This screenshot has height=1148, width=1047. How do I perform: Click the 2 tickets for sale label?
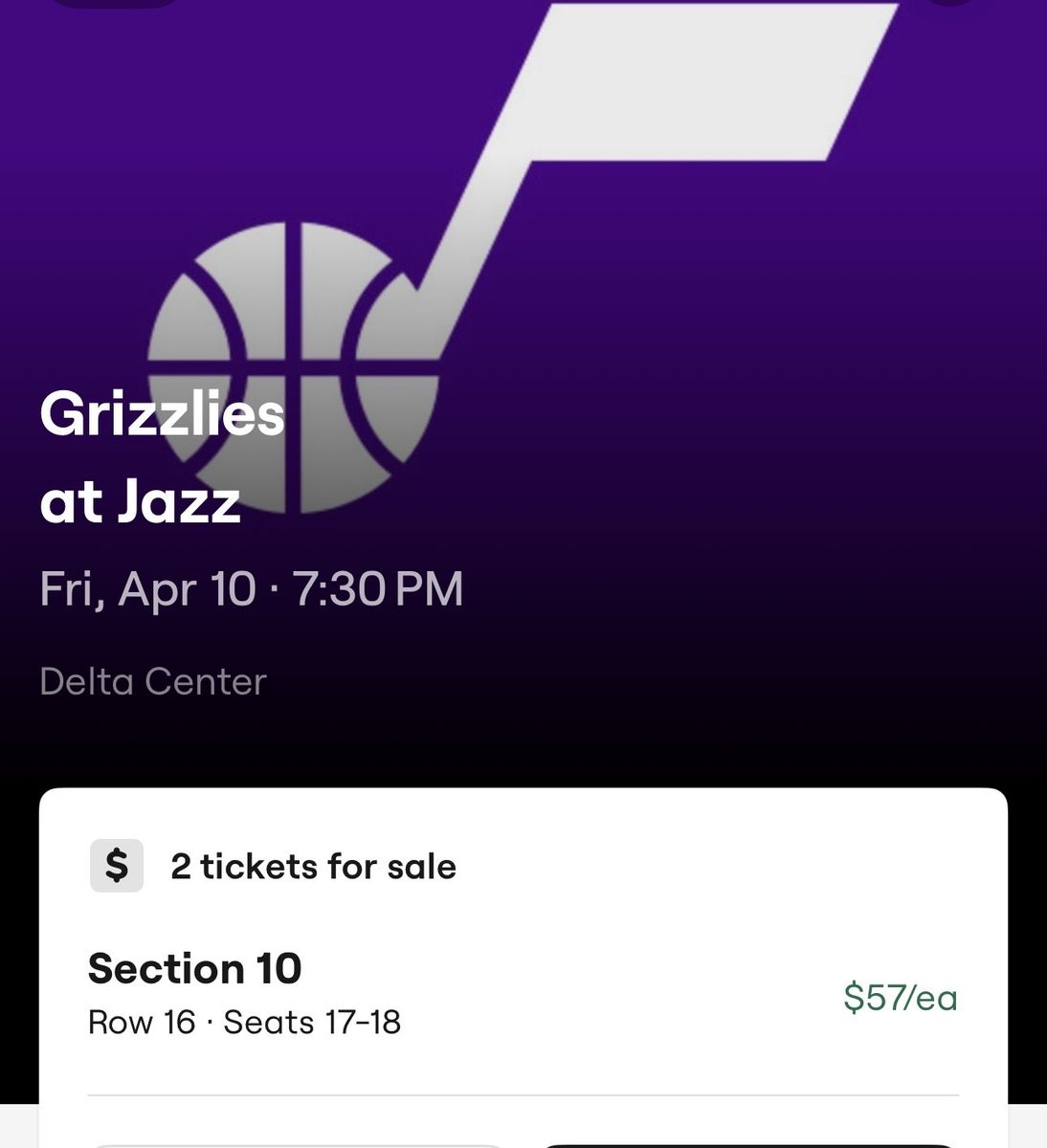pos(311,866)
